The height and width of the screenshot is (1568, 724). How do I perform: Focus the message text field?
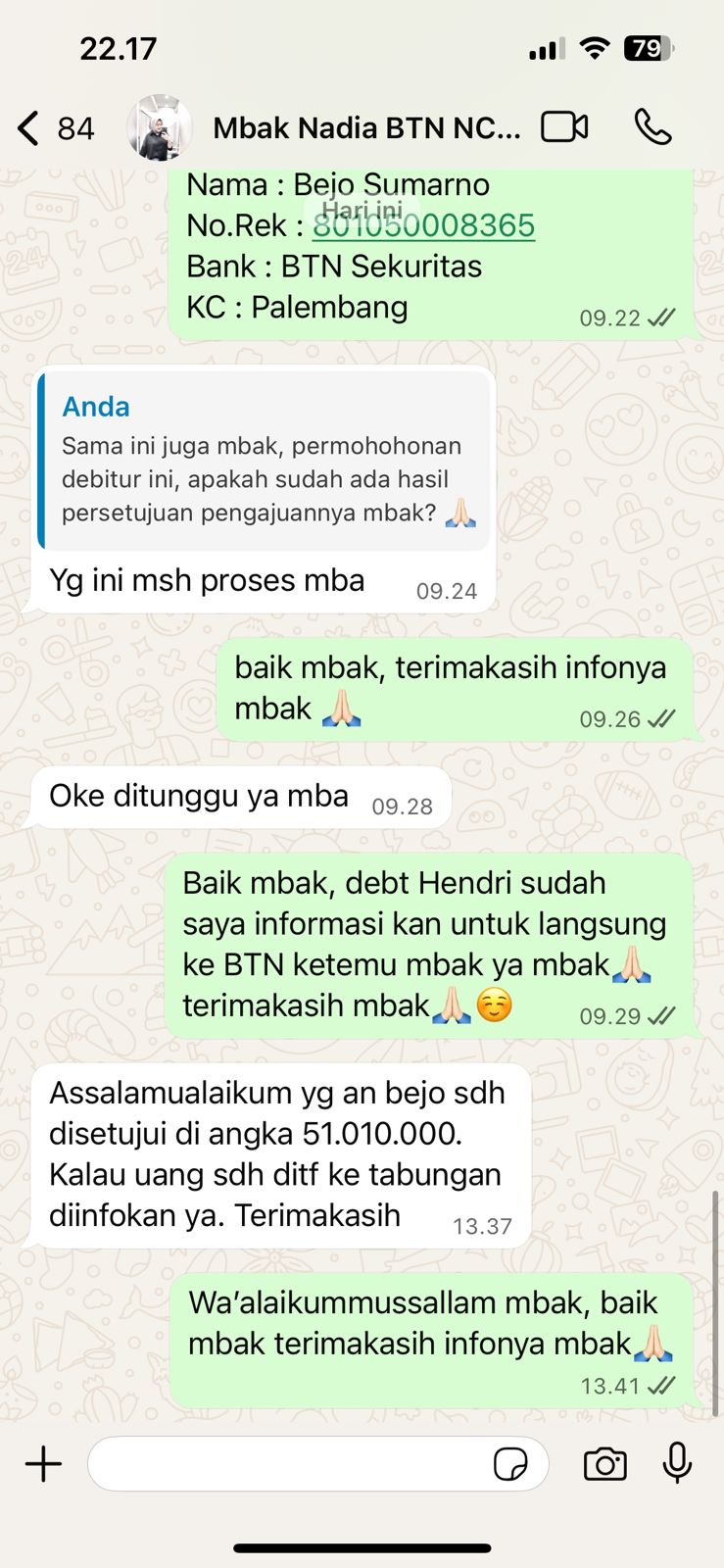[x=289, y=1464]
